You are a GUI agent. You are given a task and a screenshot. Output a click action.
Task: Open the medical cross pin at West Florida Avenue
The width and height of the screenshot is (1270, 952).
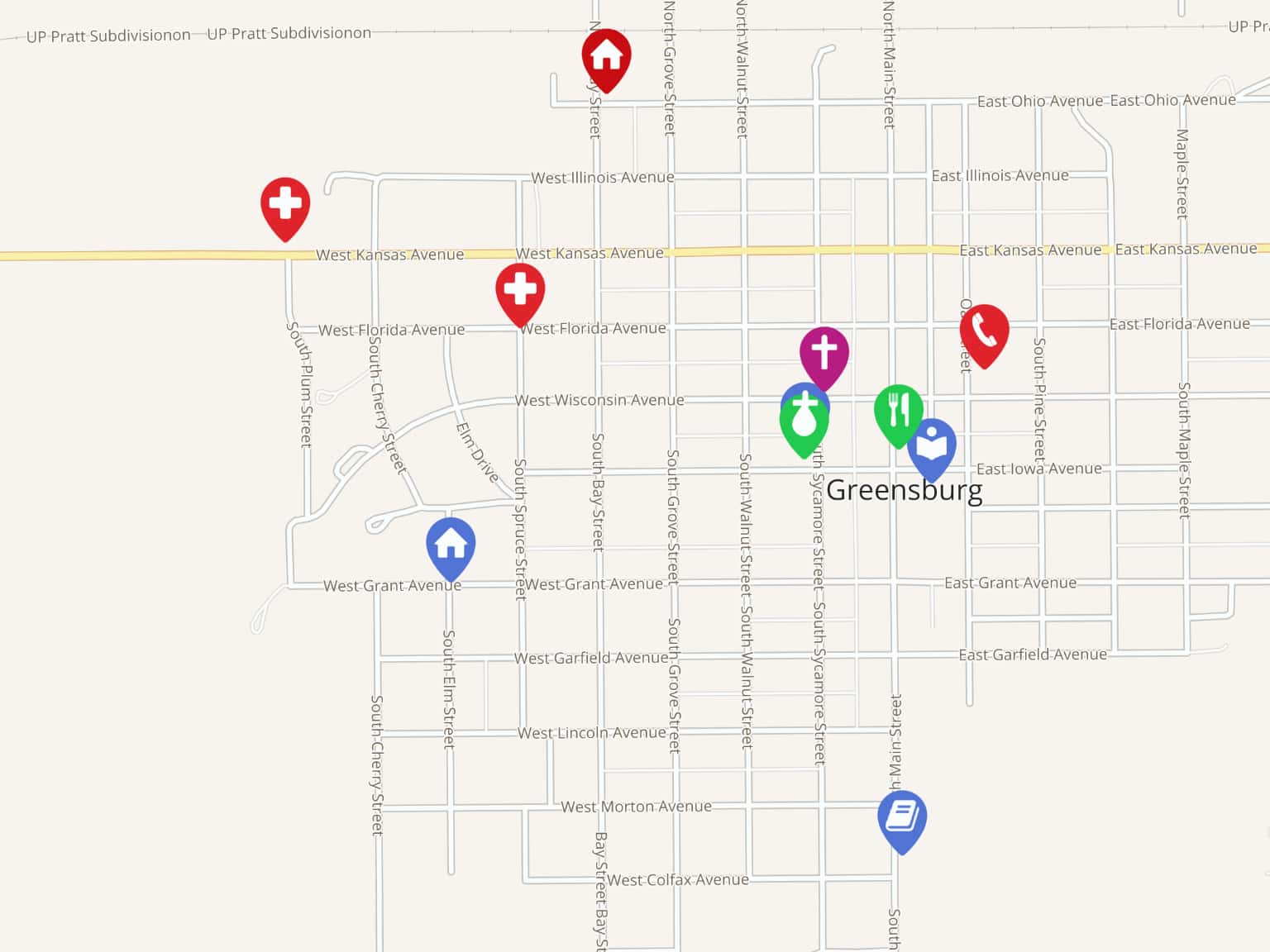click(520, 291)
